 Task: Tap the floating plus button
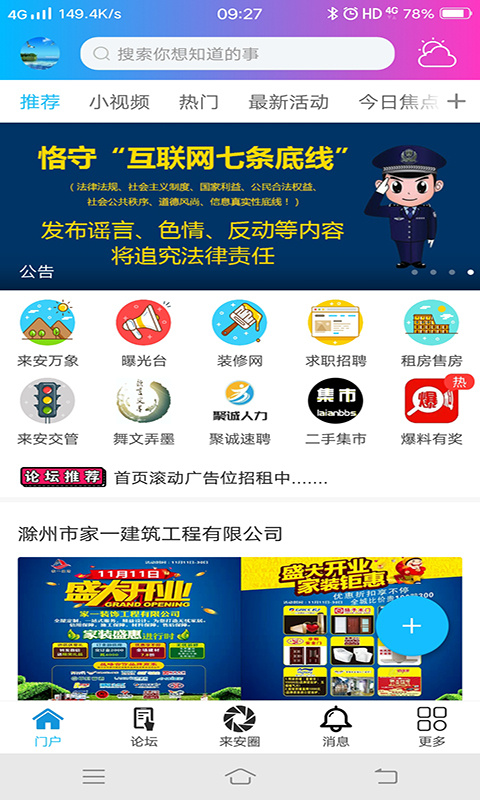(x=412, y=626)
